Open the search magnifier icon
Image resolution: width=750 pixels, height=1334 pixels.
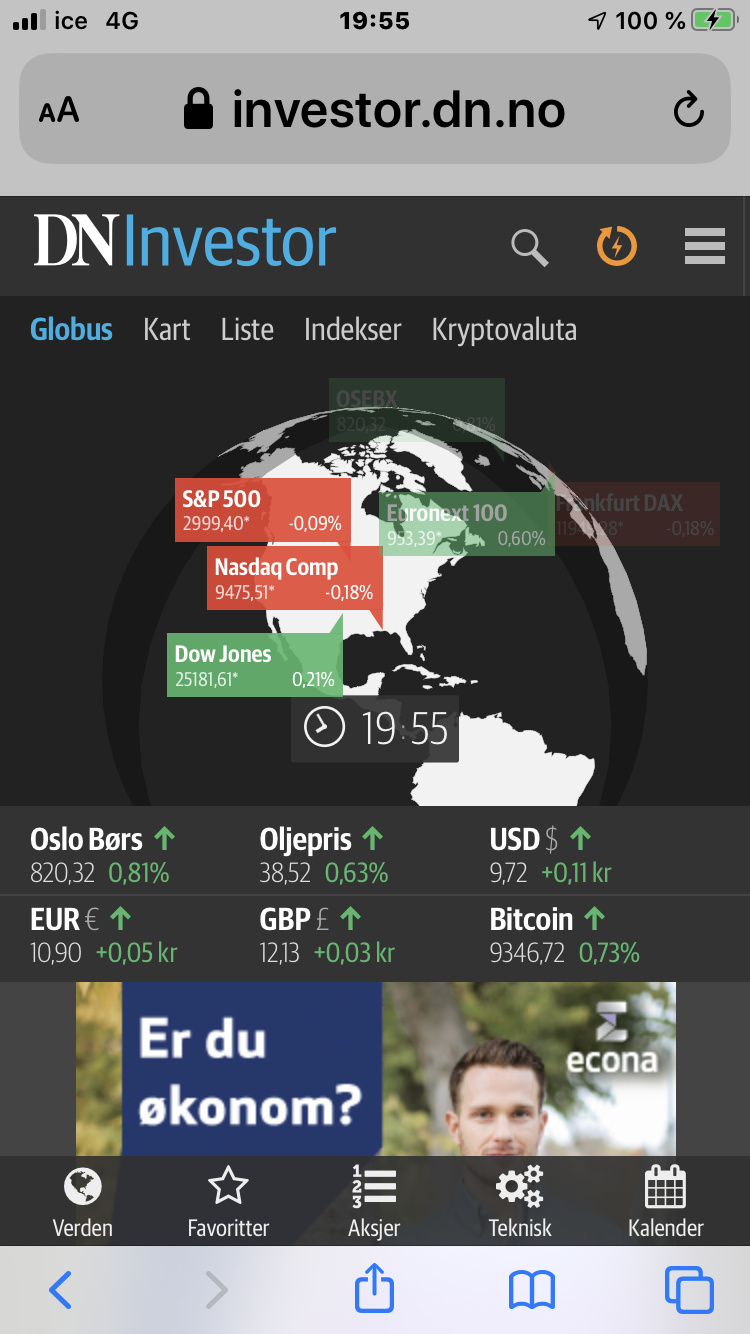(529, 246)
